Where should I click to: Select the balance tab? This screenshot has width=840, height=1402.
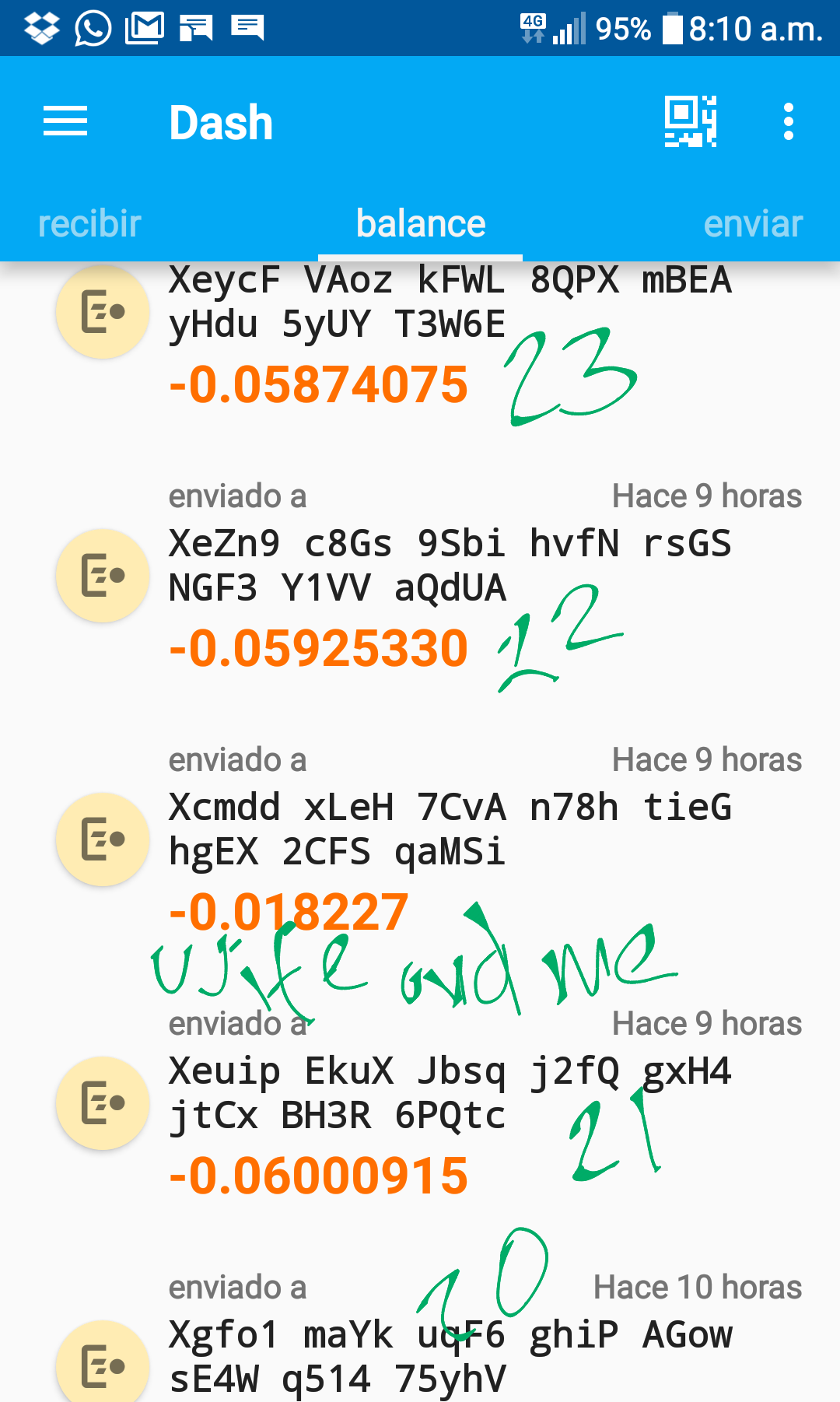(x=420, y=224)
